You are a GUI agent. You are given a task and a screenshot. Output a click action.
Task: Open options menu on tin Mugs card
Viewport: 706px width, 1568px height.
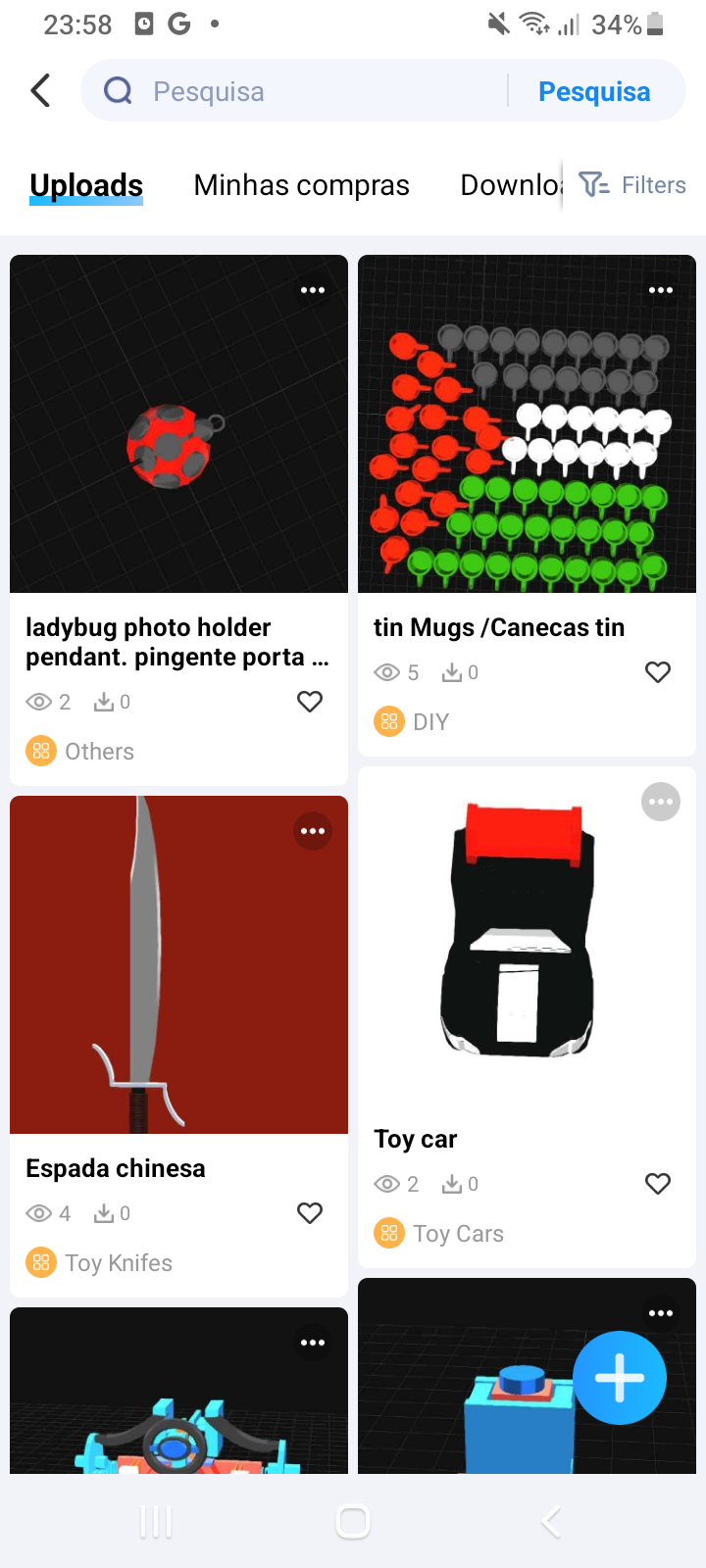pyautogui.click(x=661, y=290)
